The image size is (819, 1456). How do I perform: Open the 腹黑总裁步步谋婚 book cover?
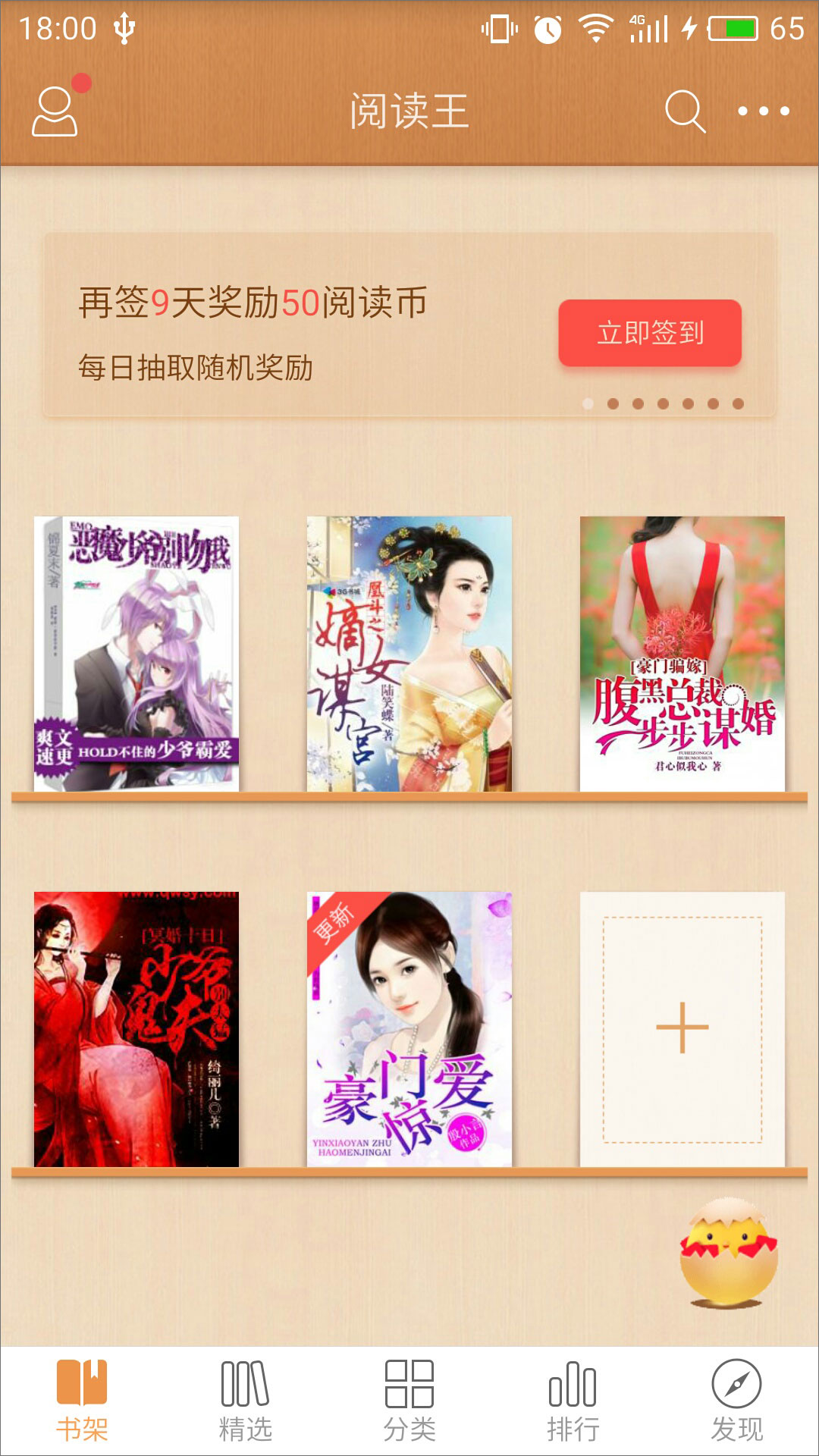[x=681, y=654]
